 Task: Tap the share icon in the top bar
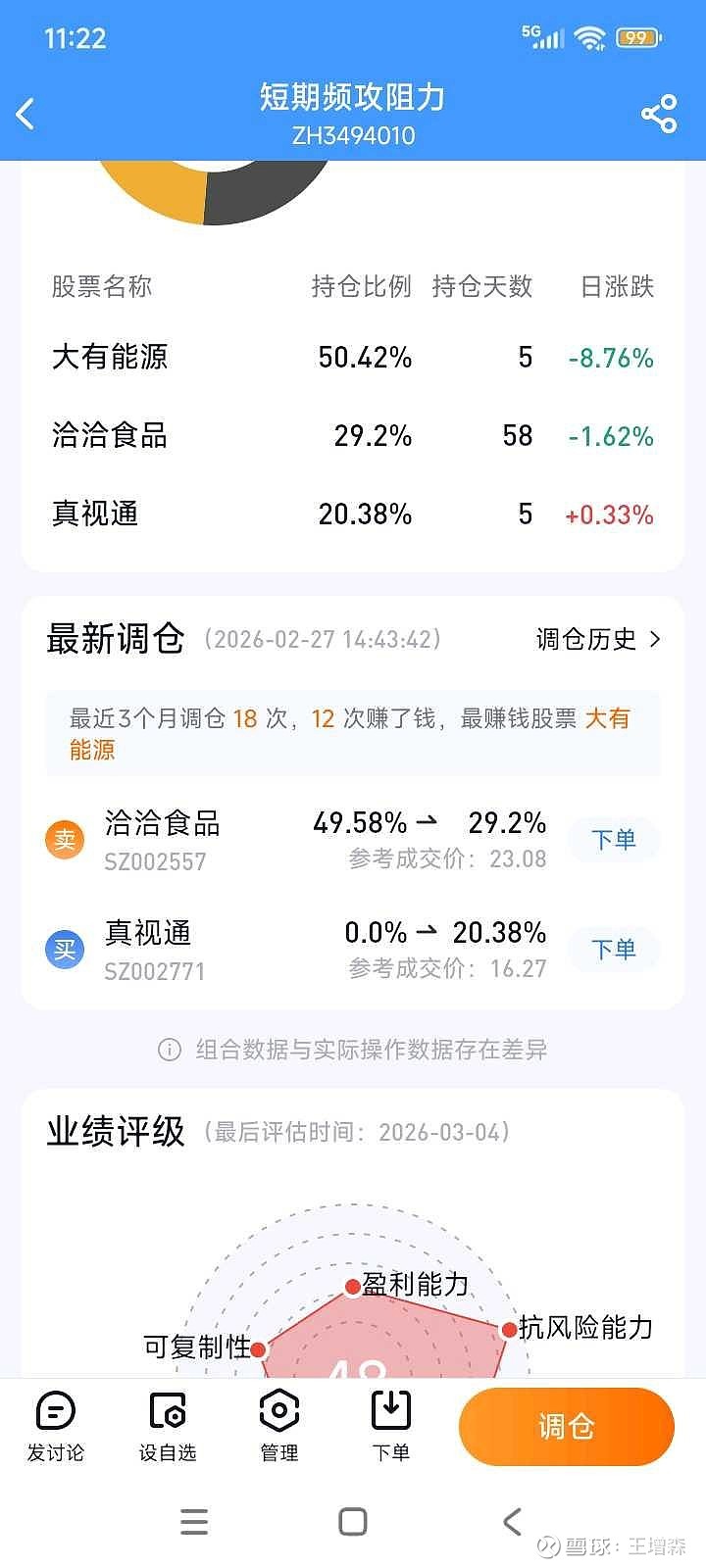coord(659,113)
